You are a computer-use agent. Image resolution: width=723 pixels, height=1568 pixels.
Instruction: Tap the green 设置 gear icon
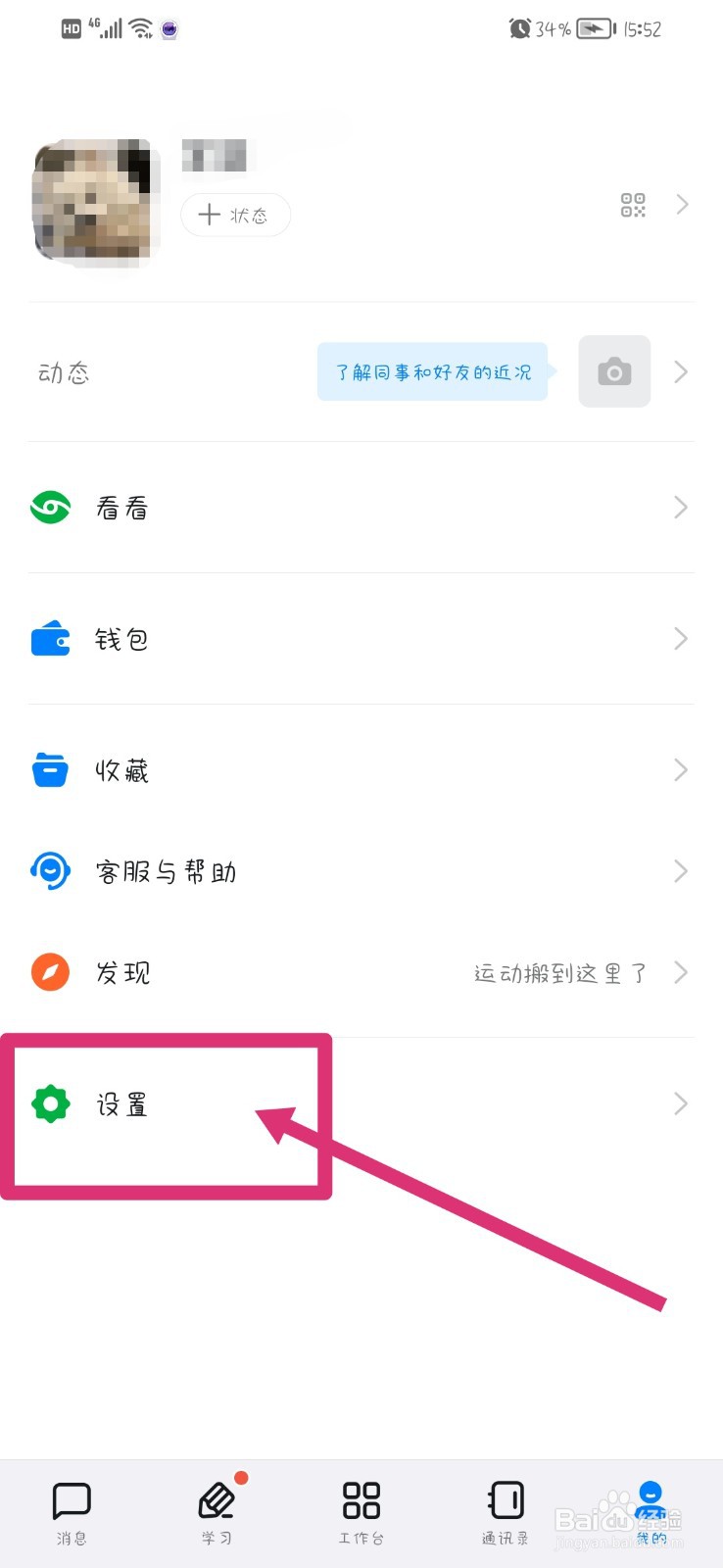tap(50, 1102)
